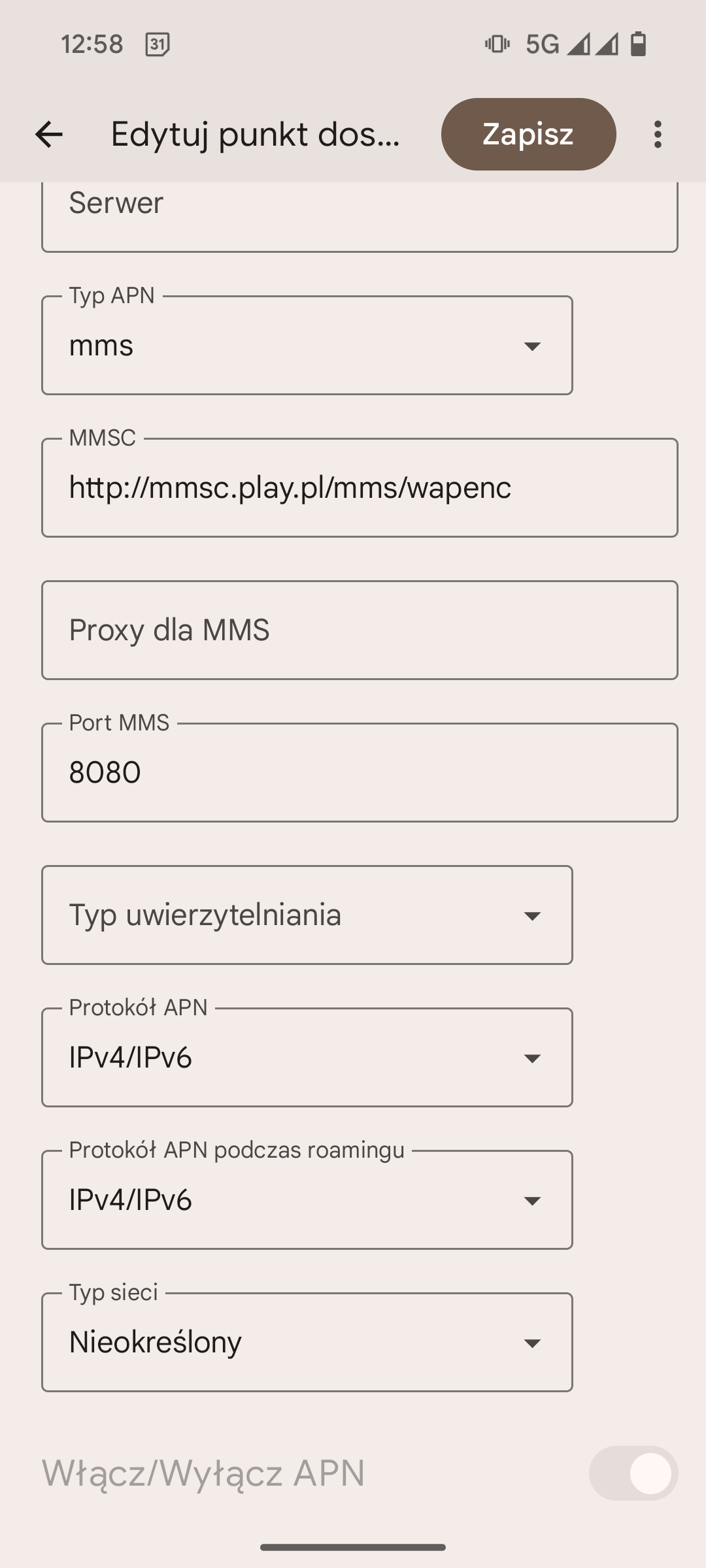Focus the Proxy dla MMS field
Viewport: 706px width, 1568px height.
point(360,630)
